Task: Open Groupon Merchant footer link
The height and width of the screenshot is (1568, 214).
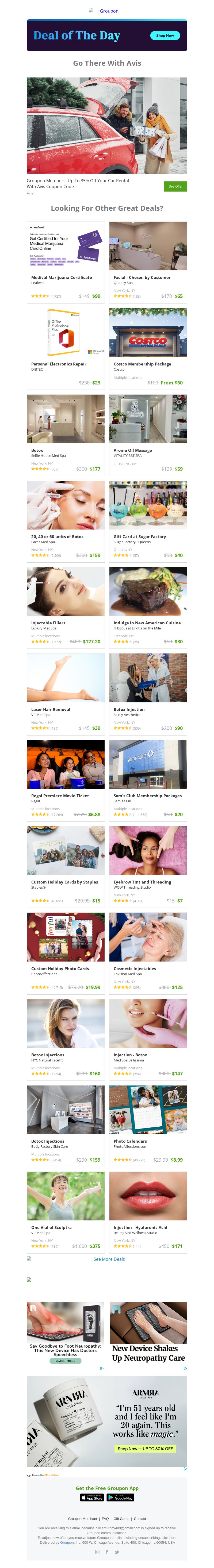Action: pyautogui.click(x=82, y=1519)
